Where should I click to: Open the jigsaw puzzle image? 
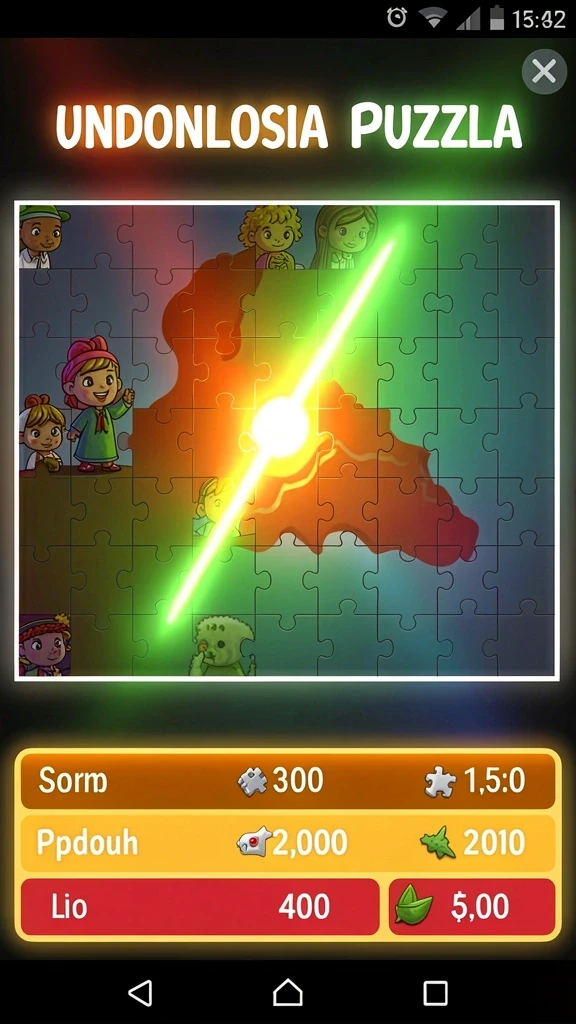coord(287,440)
